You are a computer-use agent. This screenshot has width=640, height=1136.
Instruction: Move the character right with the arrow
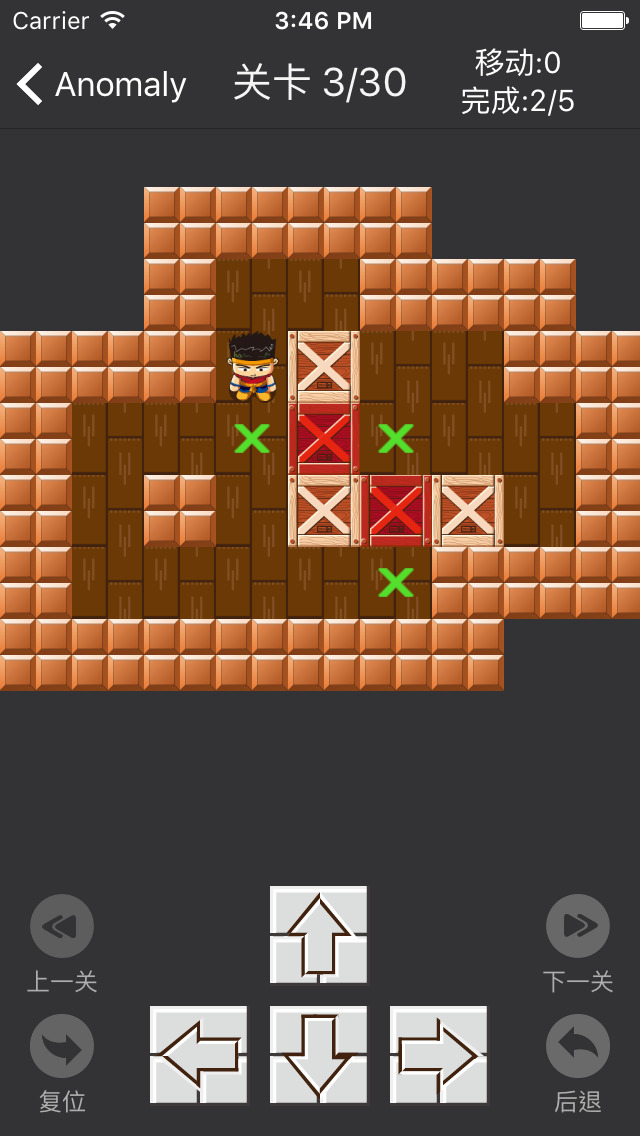[438, 1054]
